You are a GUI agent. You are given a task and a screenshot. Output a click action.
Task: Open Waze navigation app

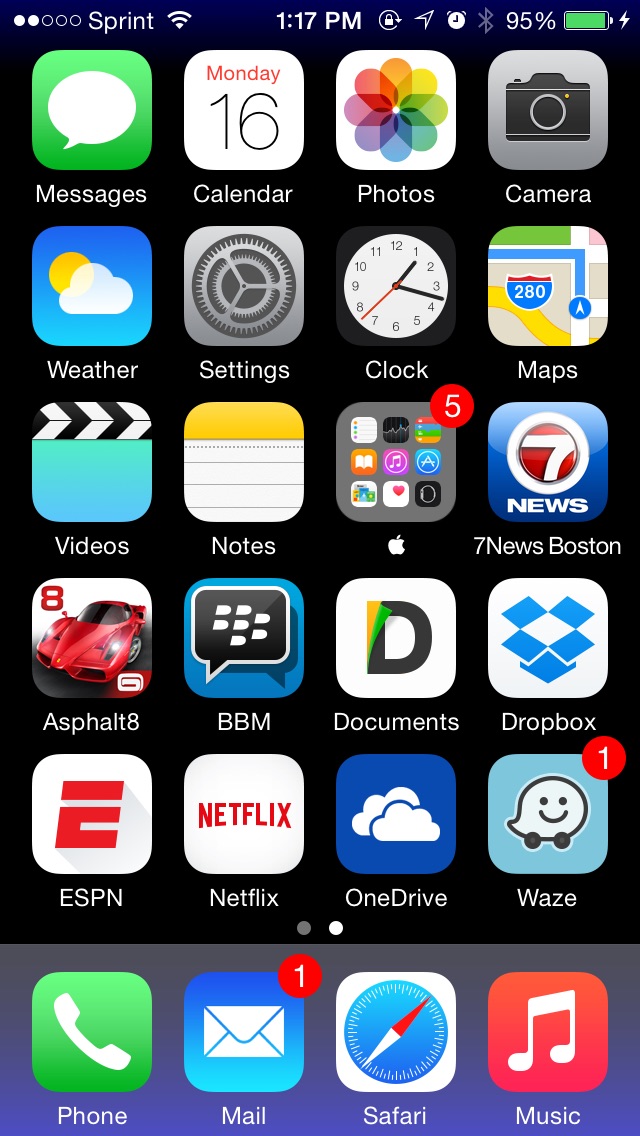[x=548, y=814]
